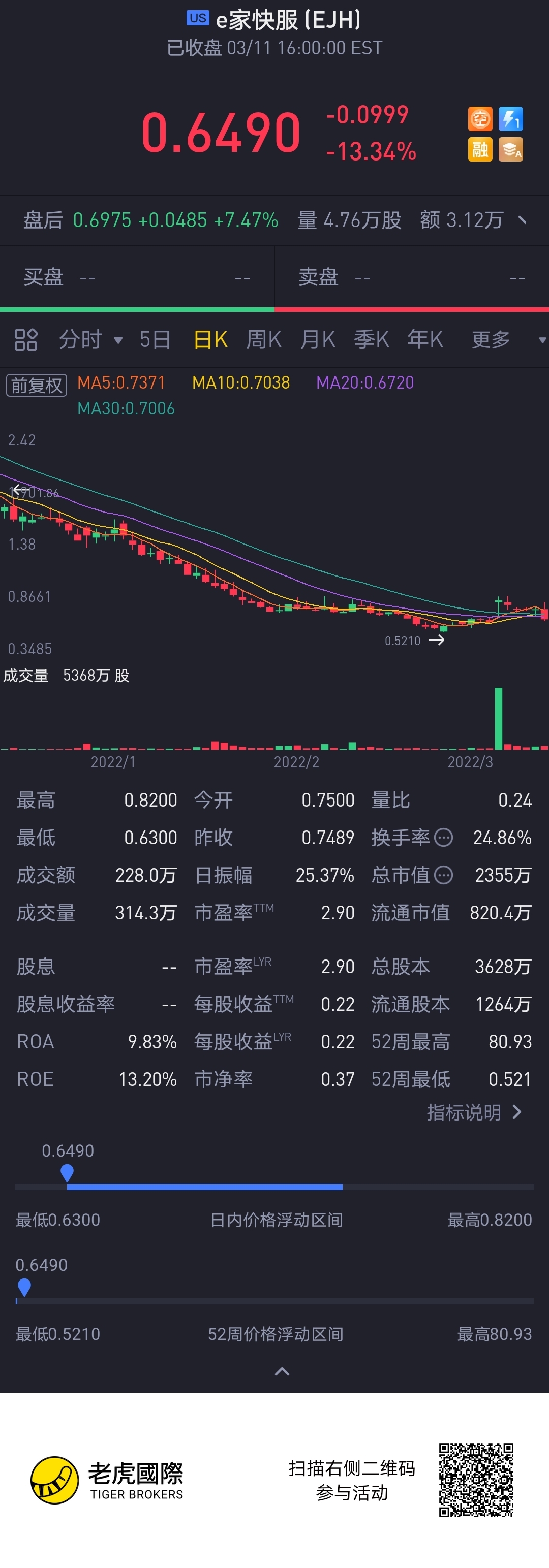Viewport: 549px width, 1568px height.
Task: Expand the 盘后 after-hours row arrow
Action: pyautogui.click(x=522, y=220)
